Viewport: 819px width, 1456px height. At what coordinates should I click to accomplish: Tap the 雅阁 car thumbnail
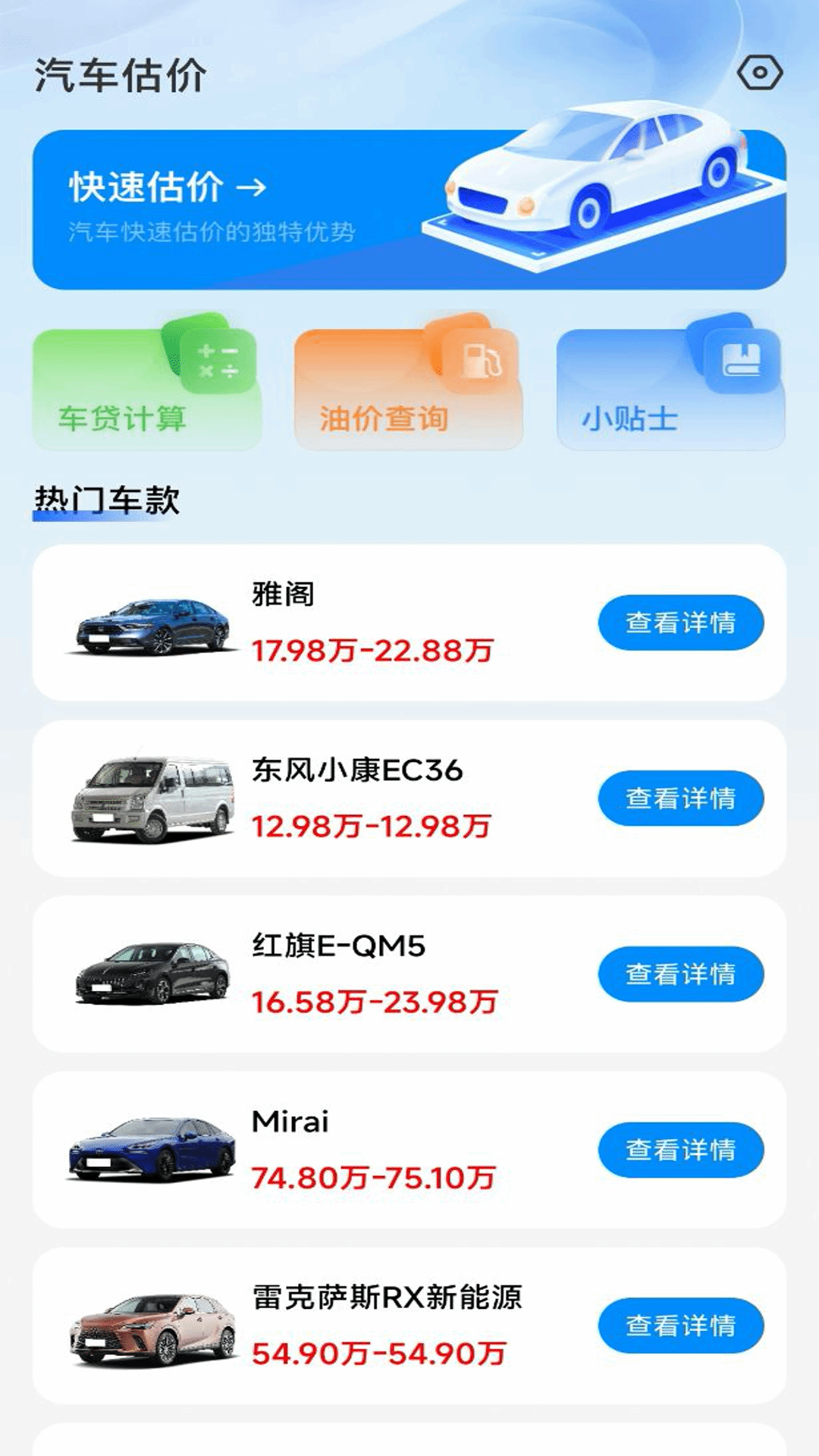(152, 627)
